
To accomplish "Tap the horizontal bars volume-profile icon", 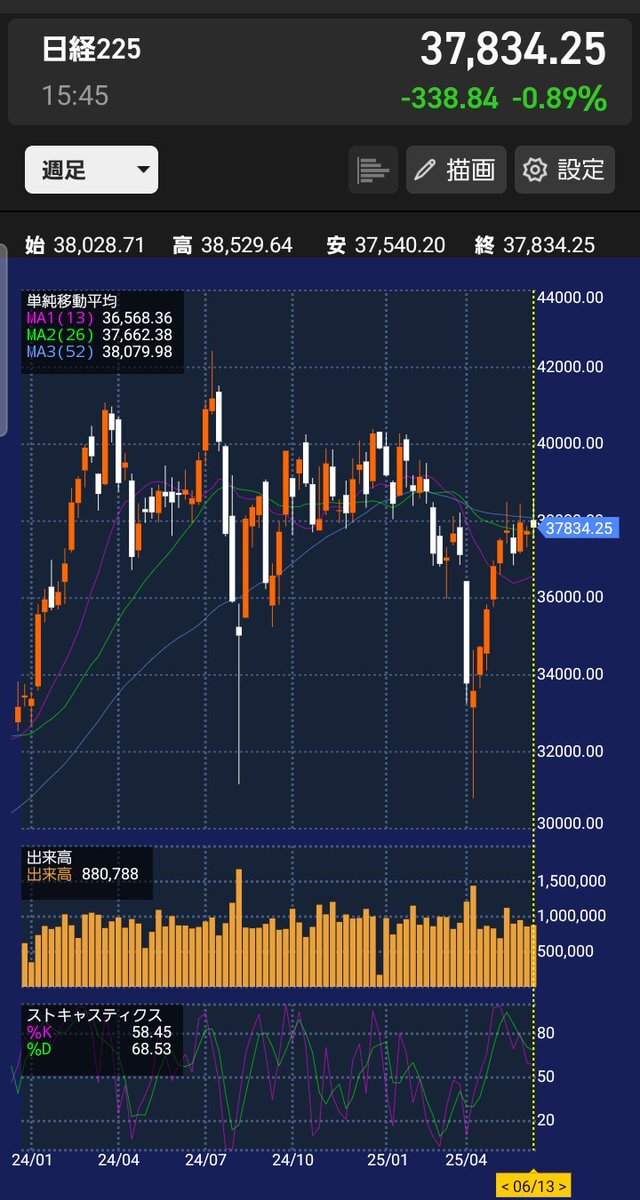I will (373, 169).
